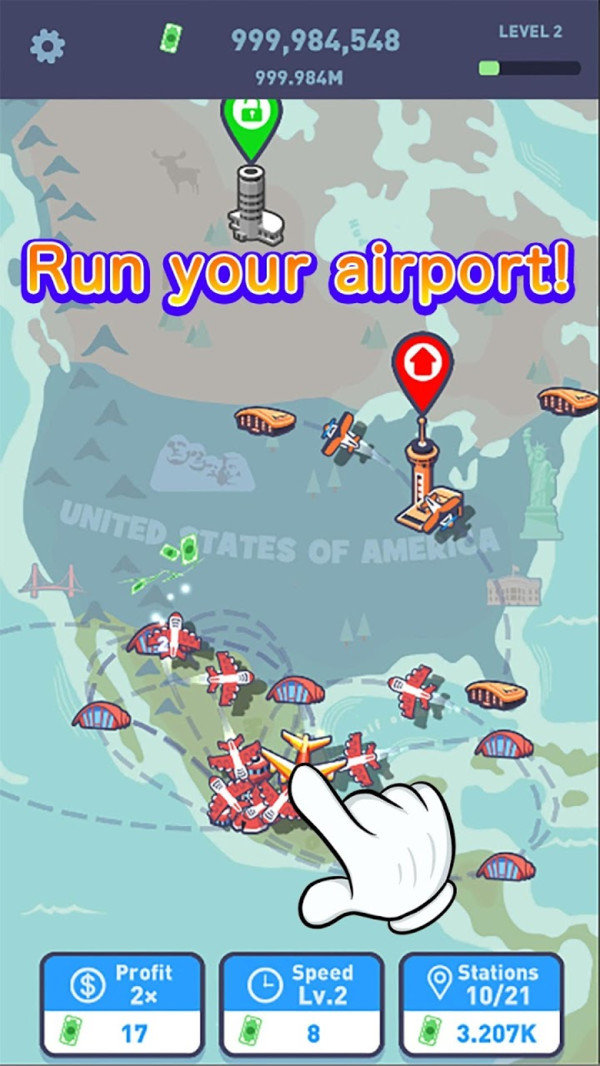600x1066 pixels.
Task: Open the settings gear
Action: point(47,45)
